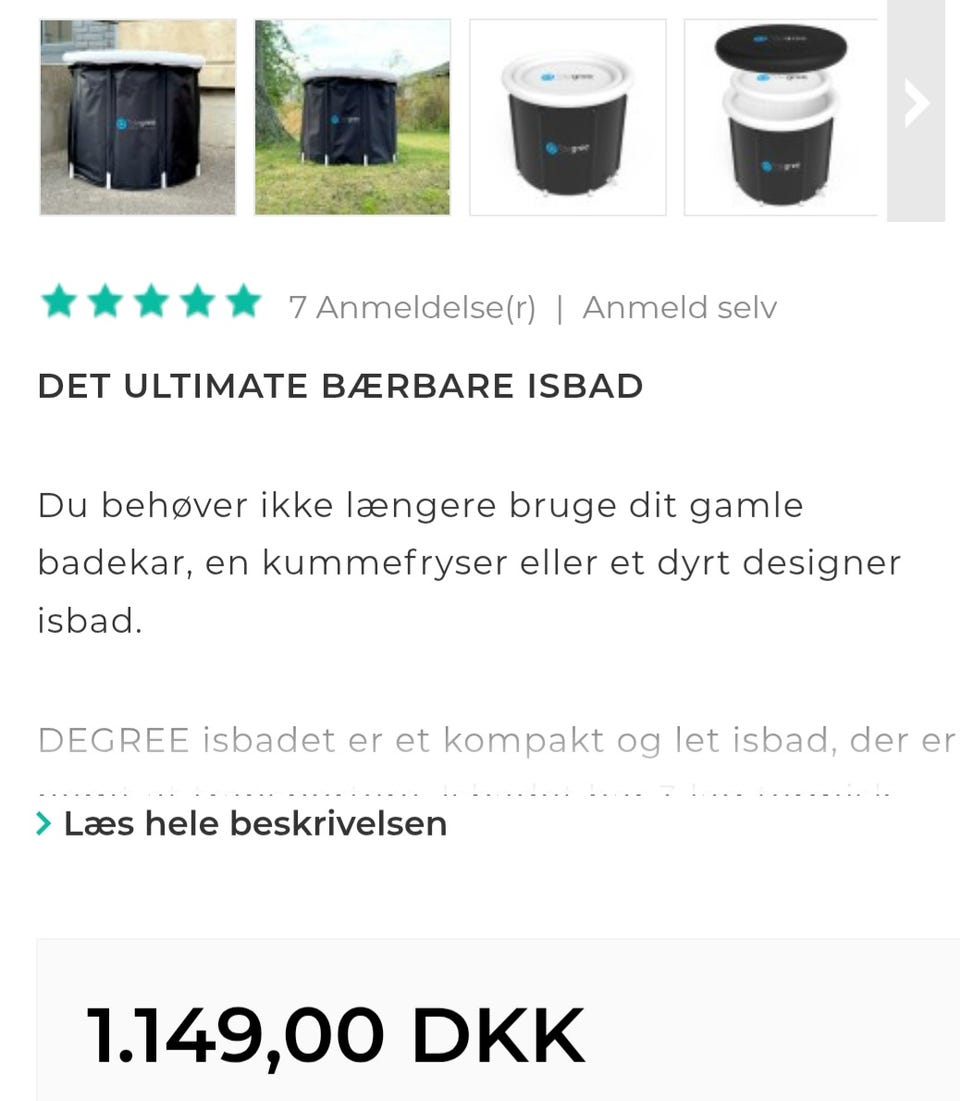This screenshot has height=1101, width=960.
Task: Select the first outdoor ice bath thumbnail
Action: click(x=137, y=115)
